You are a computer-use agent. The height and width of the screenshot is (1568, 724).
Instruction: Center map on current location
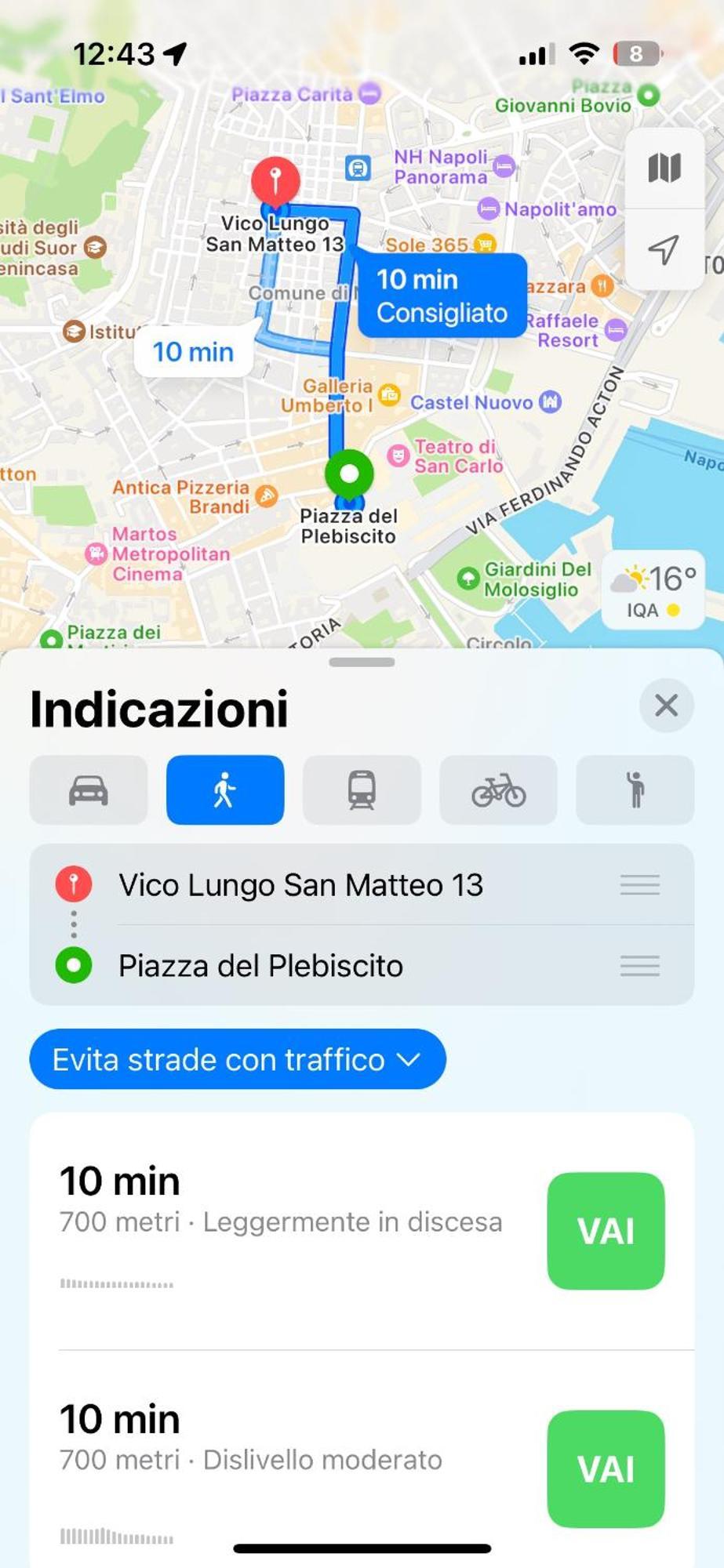664,249
